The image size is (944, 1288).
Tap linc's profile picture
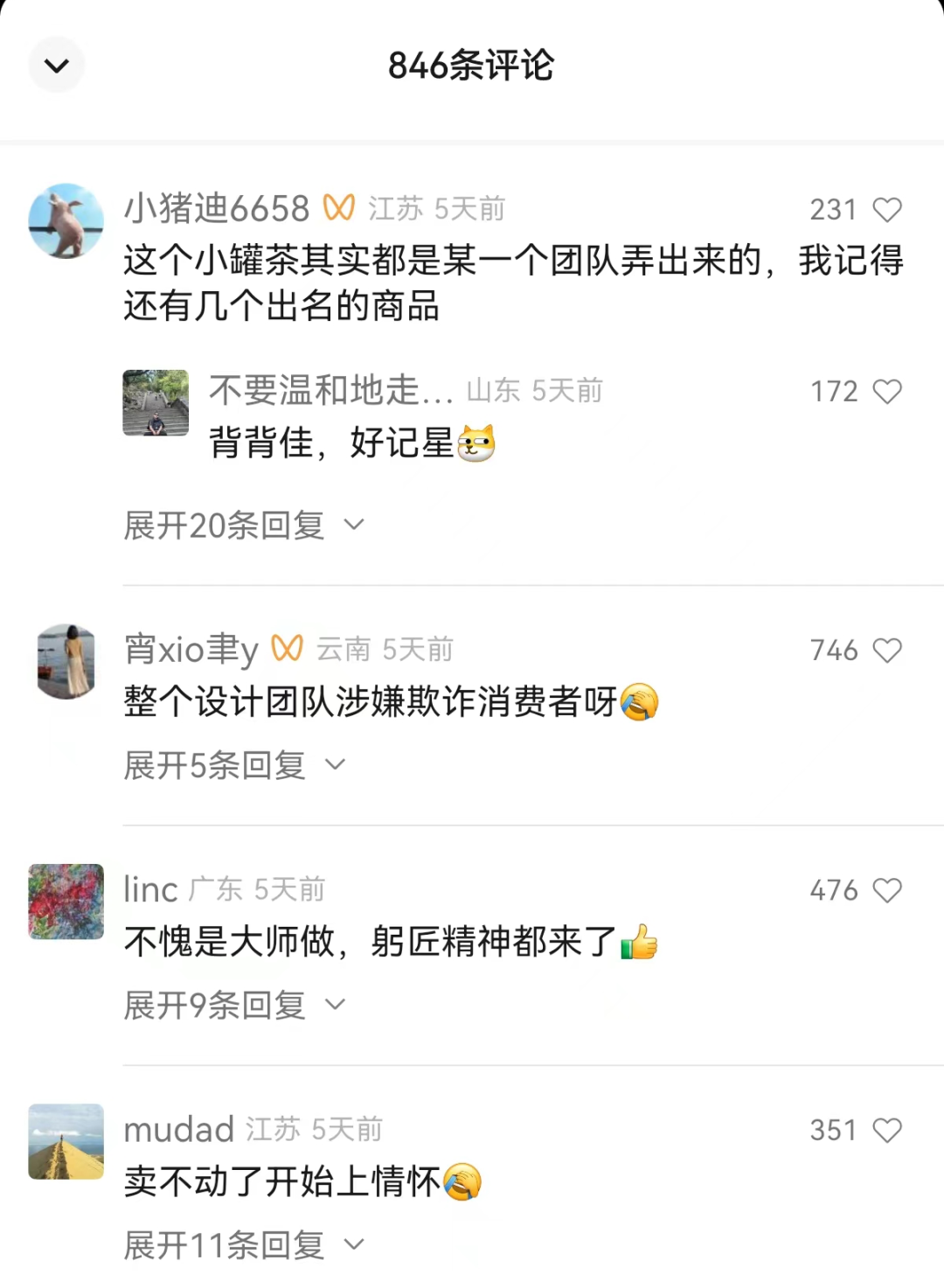coord(66,902)
